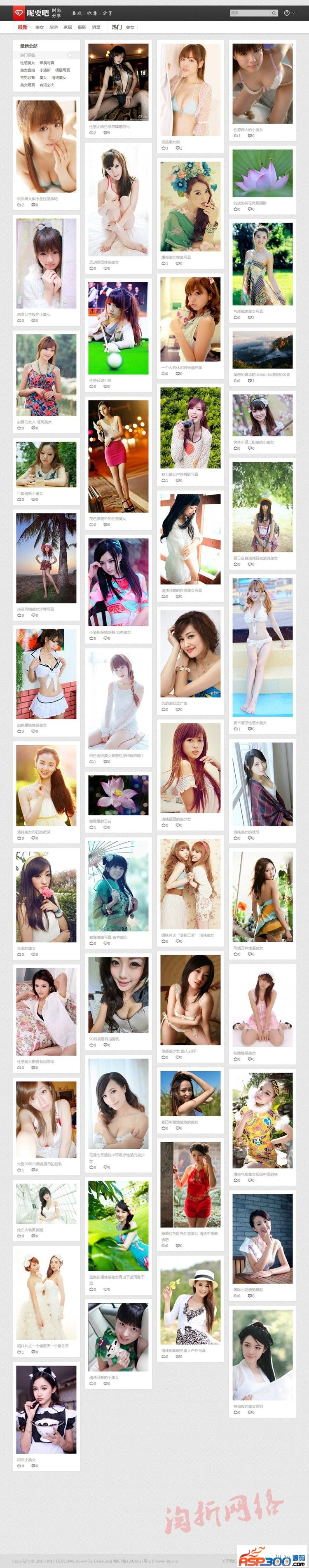The image size is (309, 1568).
Task: Open the 明星 category
Action: click(x=96, y=27)
